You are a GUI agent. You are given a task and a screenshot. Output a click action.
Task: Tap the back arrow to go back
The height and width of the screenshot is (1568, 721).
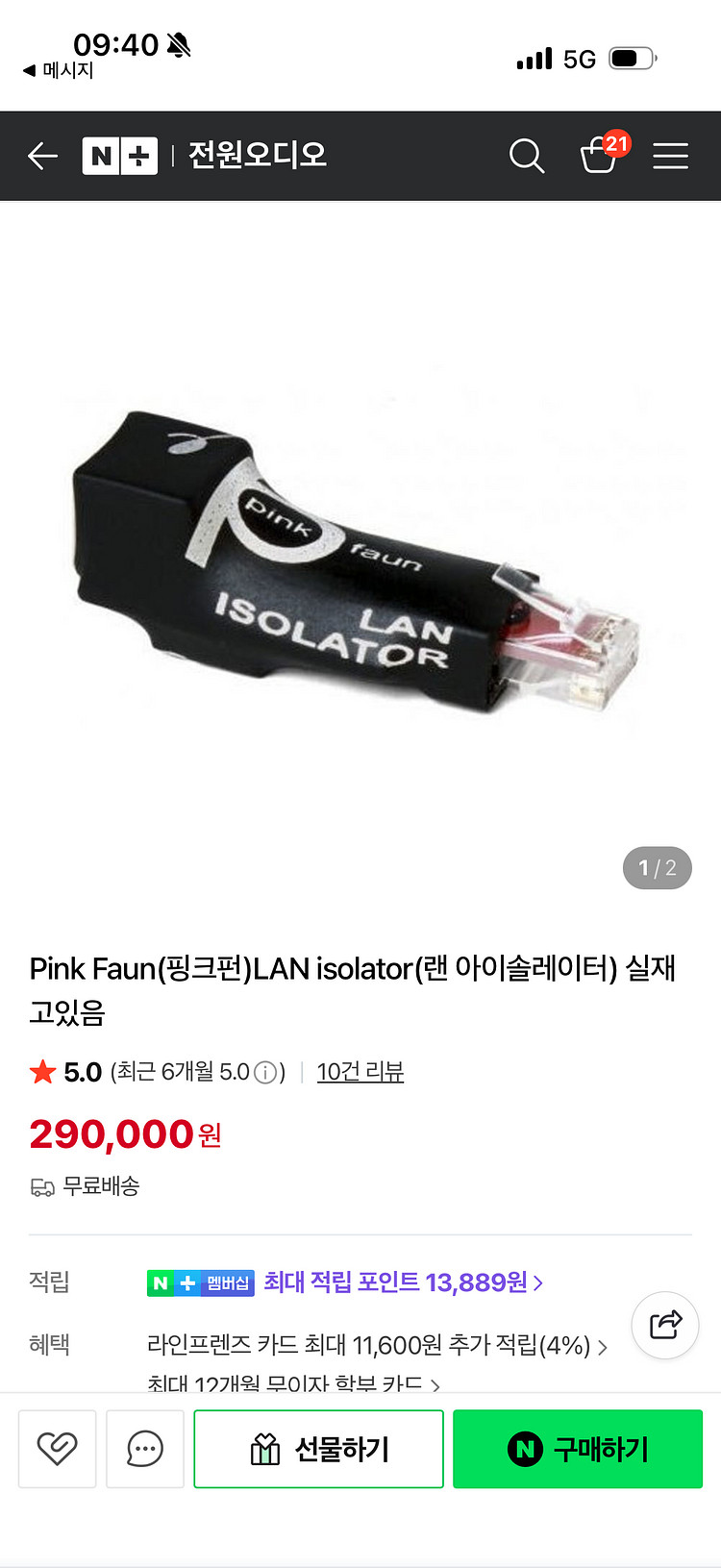(42, 155)
